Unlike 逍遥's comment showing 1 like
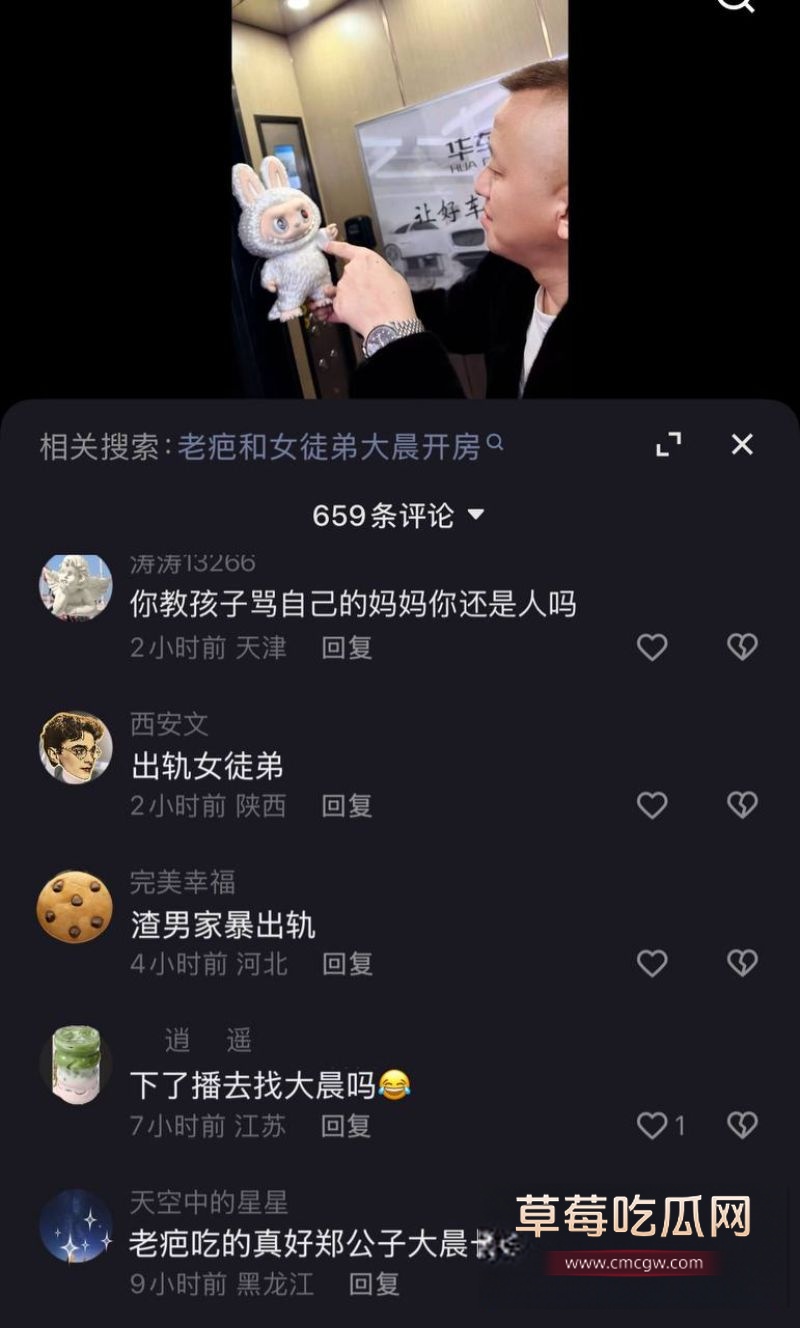 (x=649, y=1125)
